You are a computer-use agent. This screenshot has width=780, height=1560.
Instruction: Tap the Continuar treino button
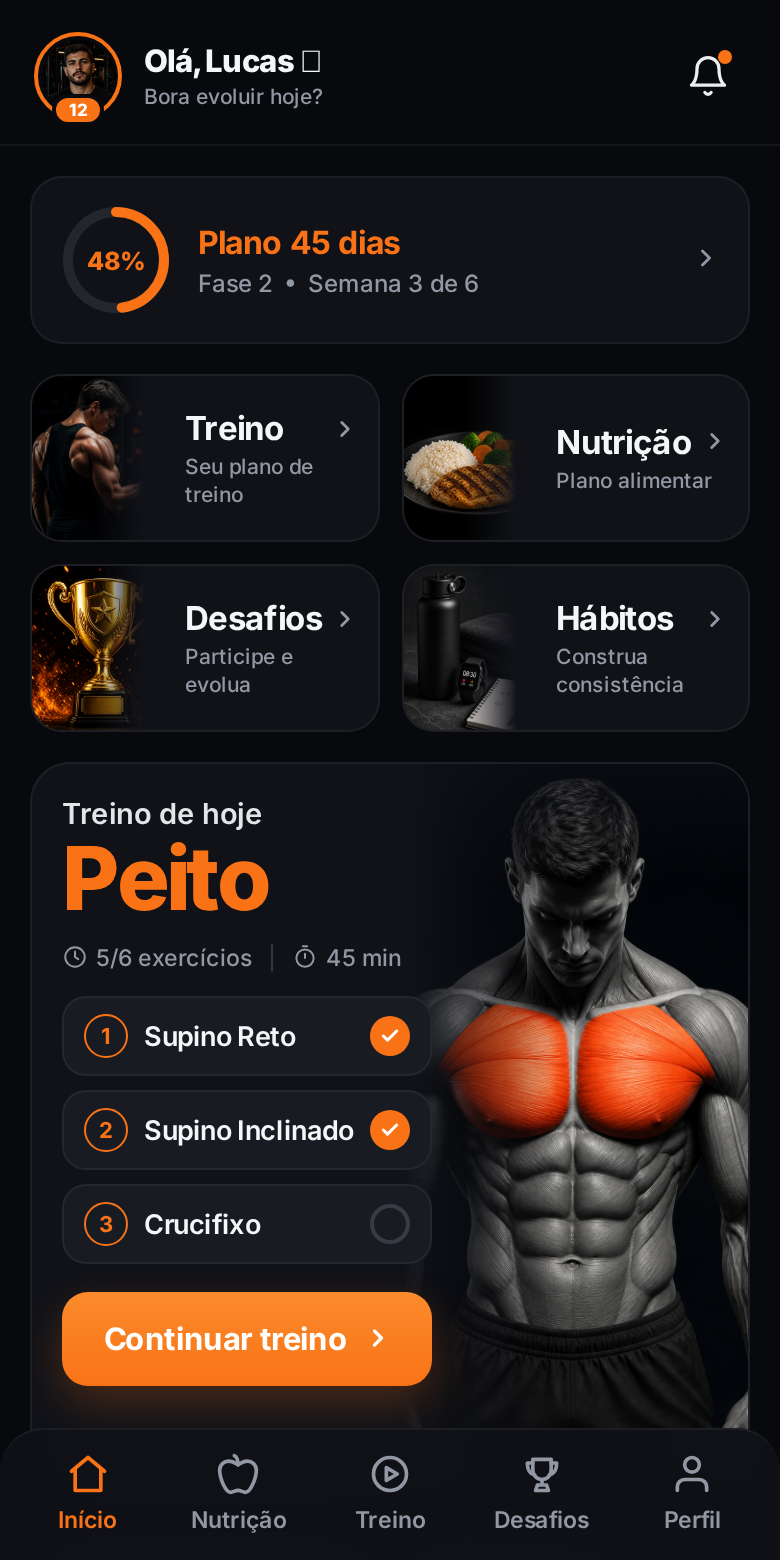[247, 1339]
